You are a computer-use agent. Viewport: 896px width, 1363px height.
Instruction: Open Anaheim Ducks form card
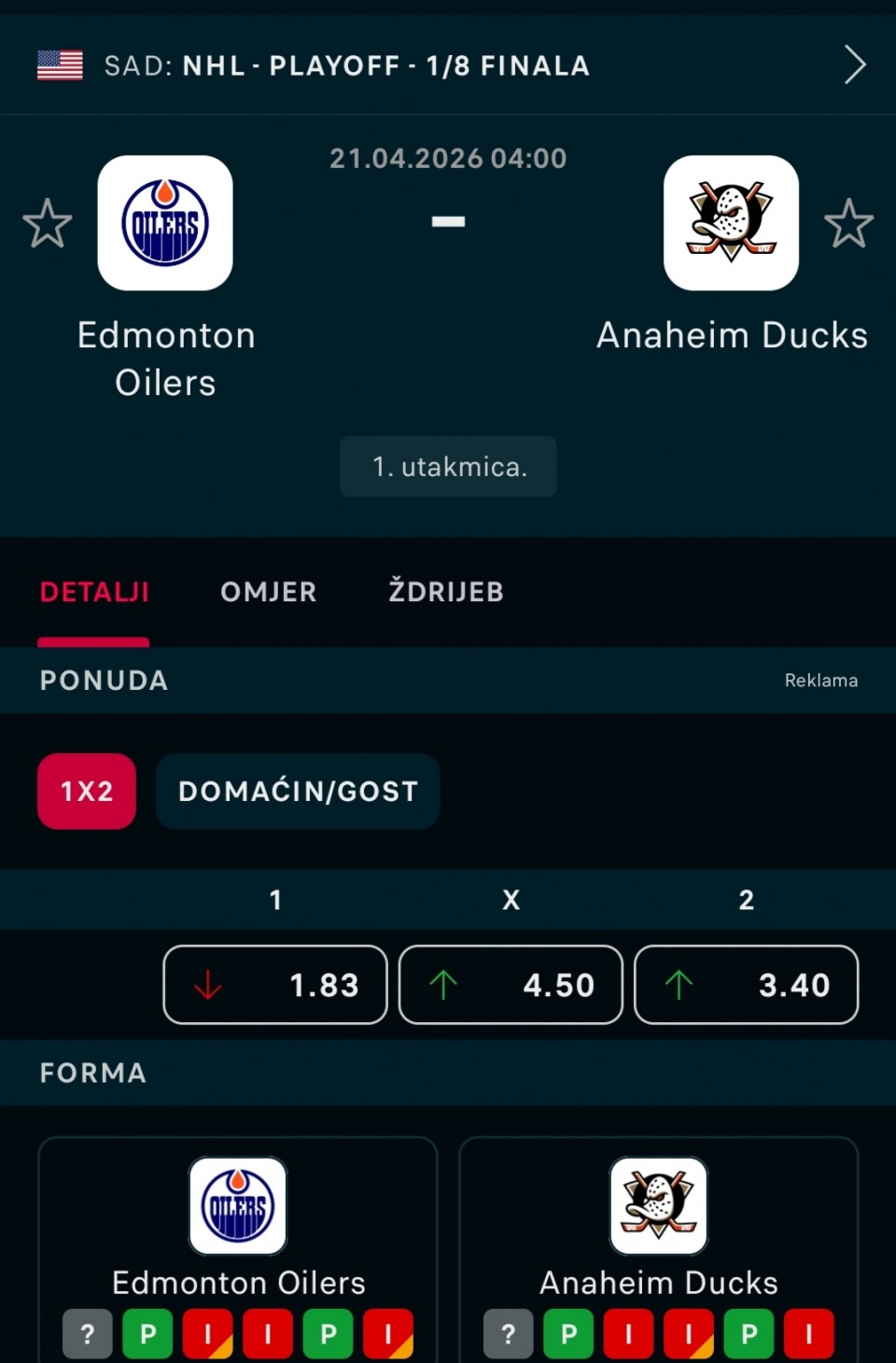(x=658, y=1242)
